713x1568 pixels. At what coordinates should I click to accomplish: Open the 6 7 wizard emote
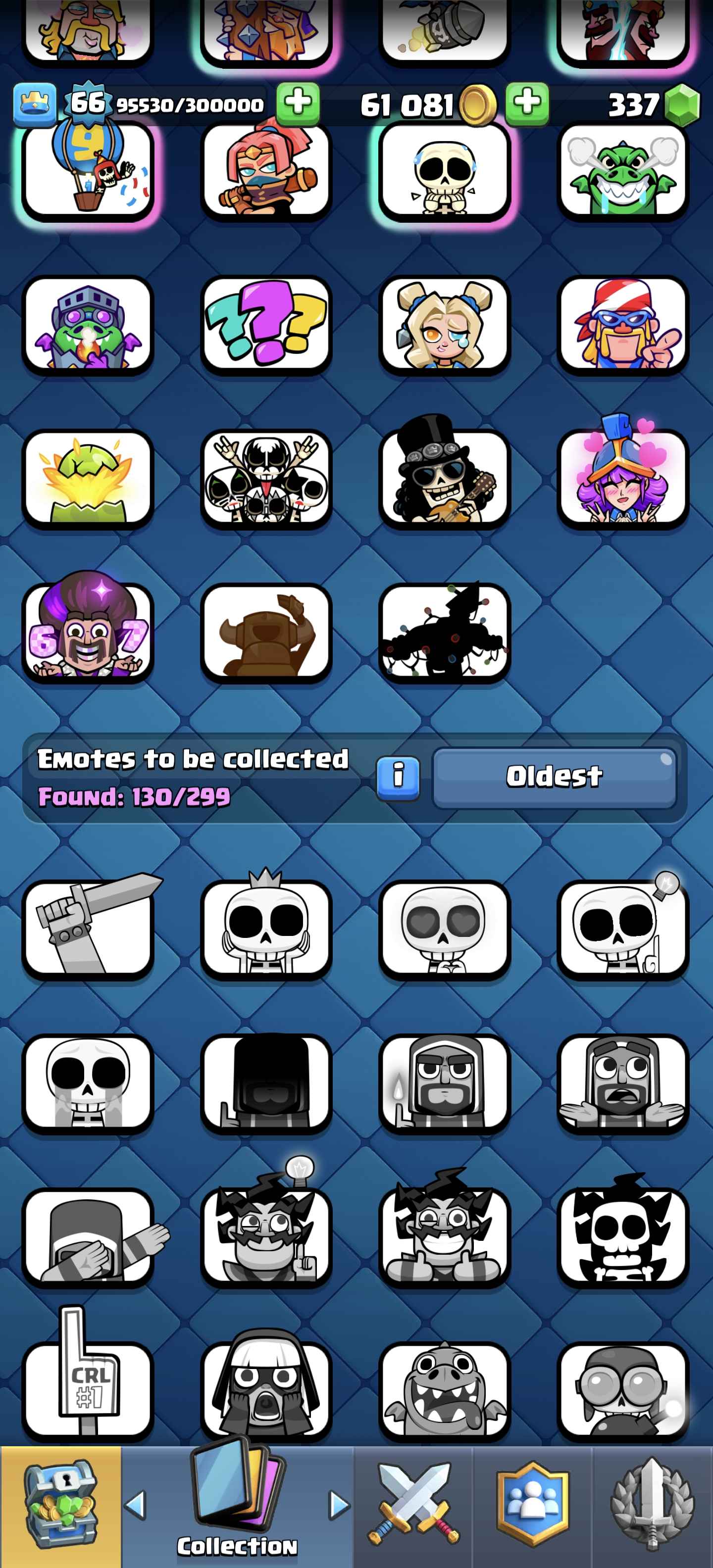[x=88, y=632]
